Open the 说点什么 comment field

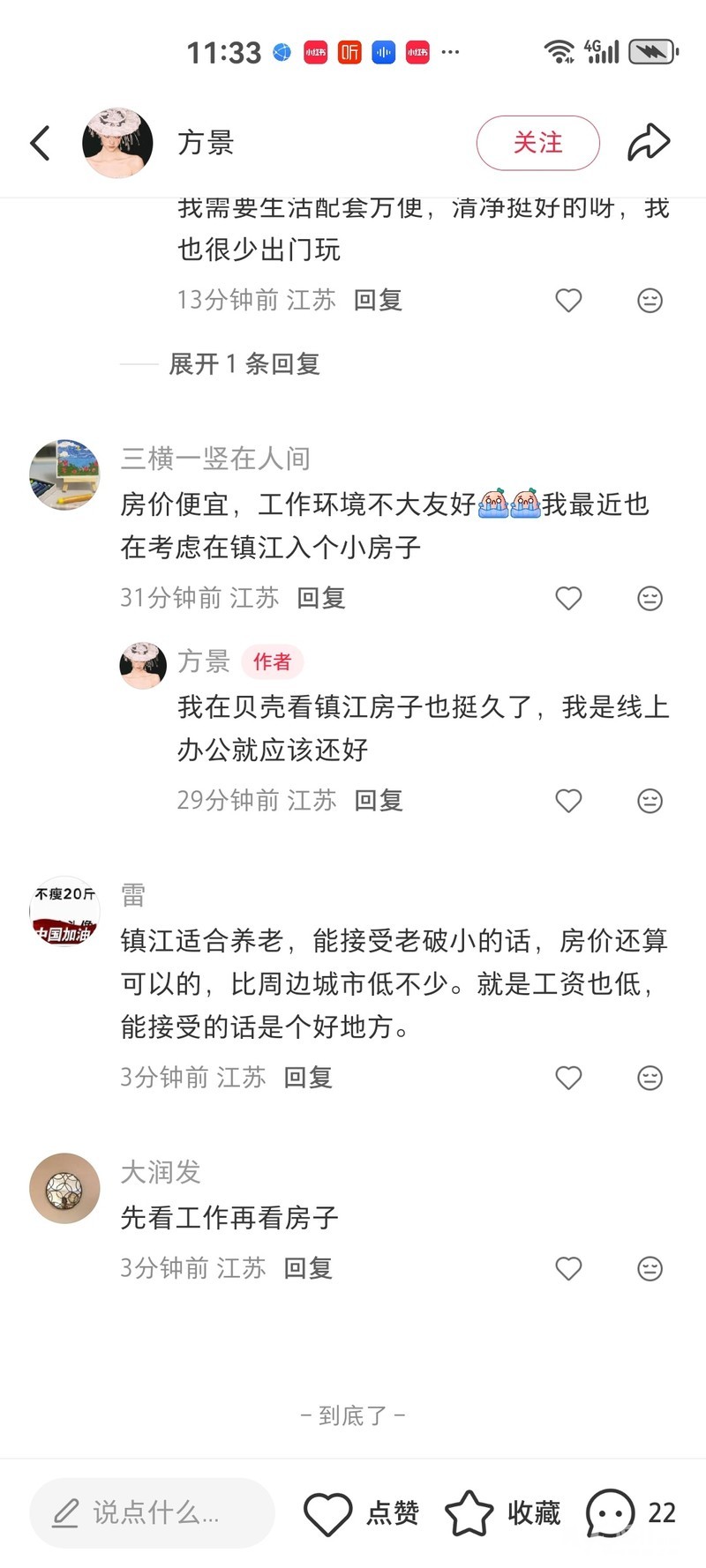(x=152, y=1513)
